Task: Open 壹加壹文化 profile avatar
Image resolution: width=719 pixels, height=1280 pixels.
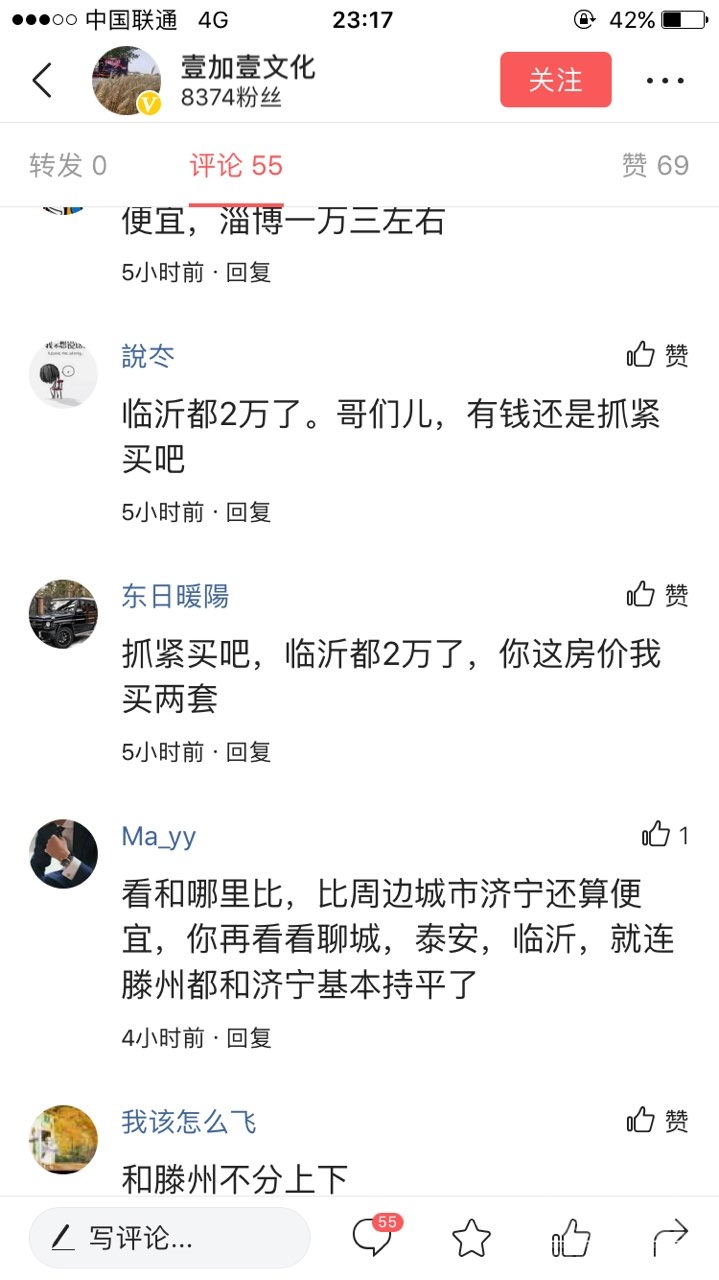Action: (126, 80)
